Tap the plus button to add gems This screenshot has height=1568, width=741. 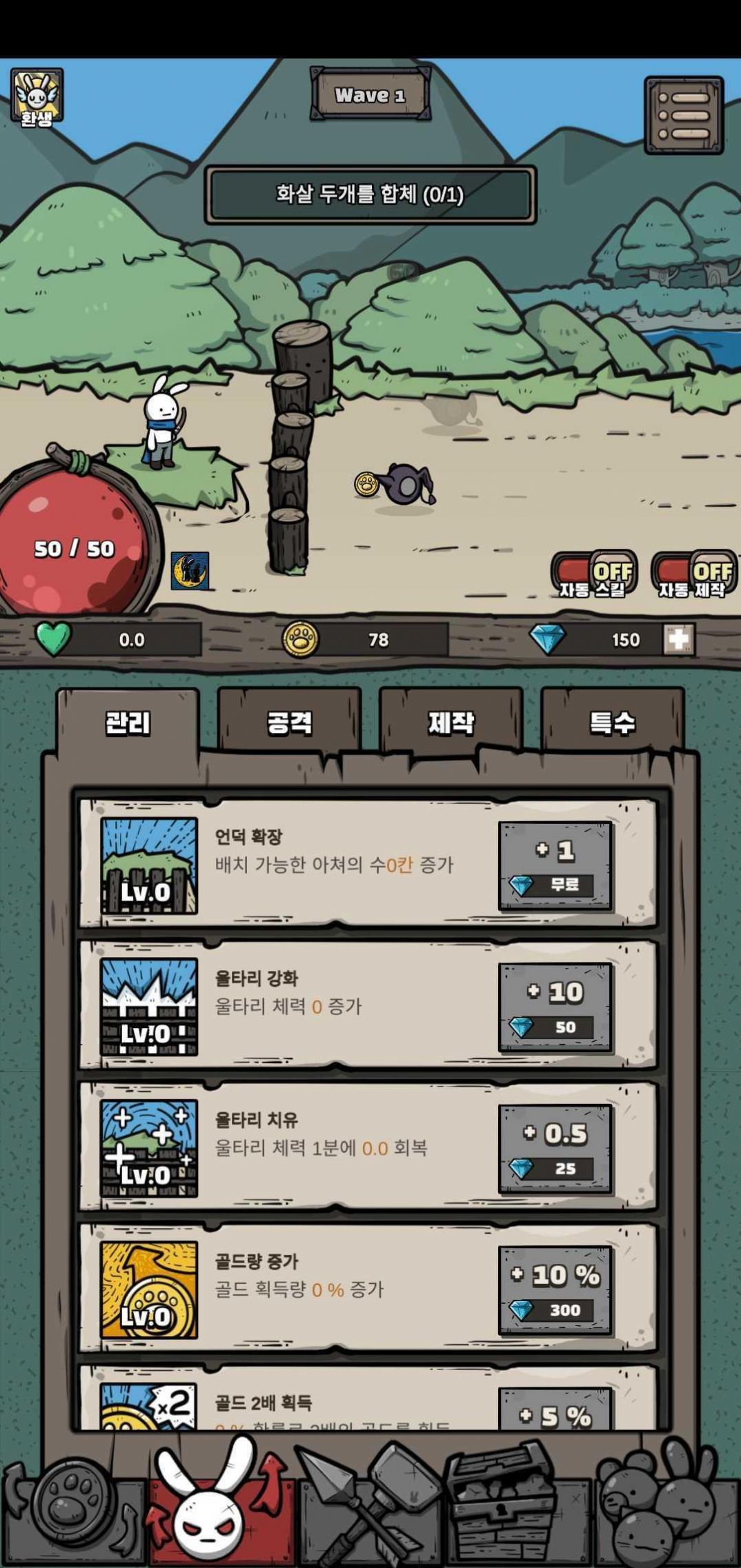tap(678, 639)
